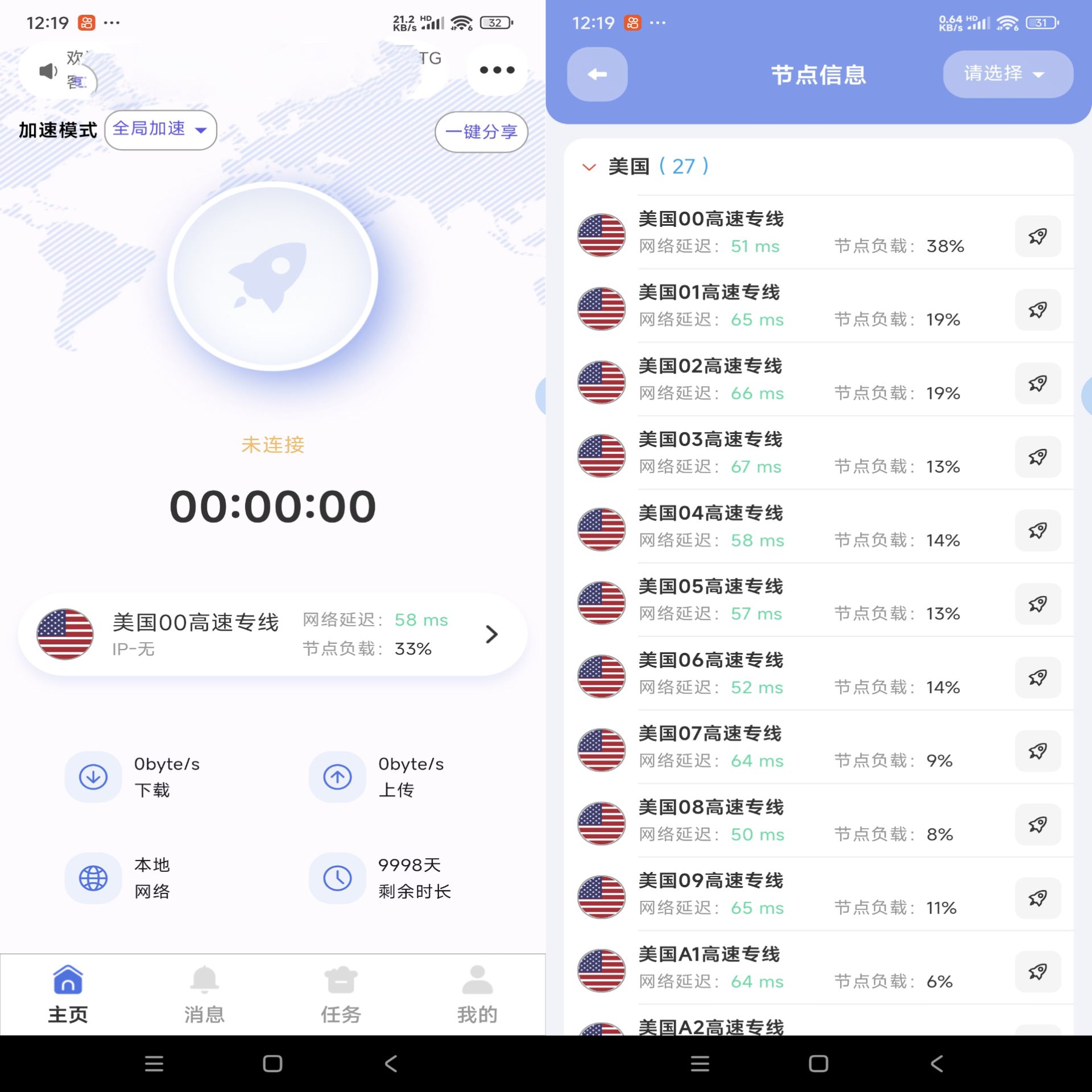The width and height of the screenshot is (1092, 1092).
Task: Switch to the 我的 tab
Action: (477, 995)
